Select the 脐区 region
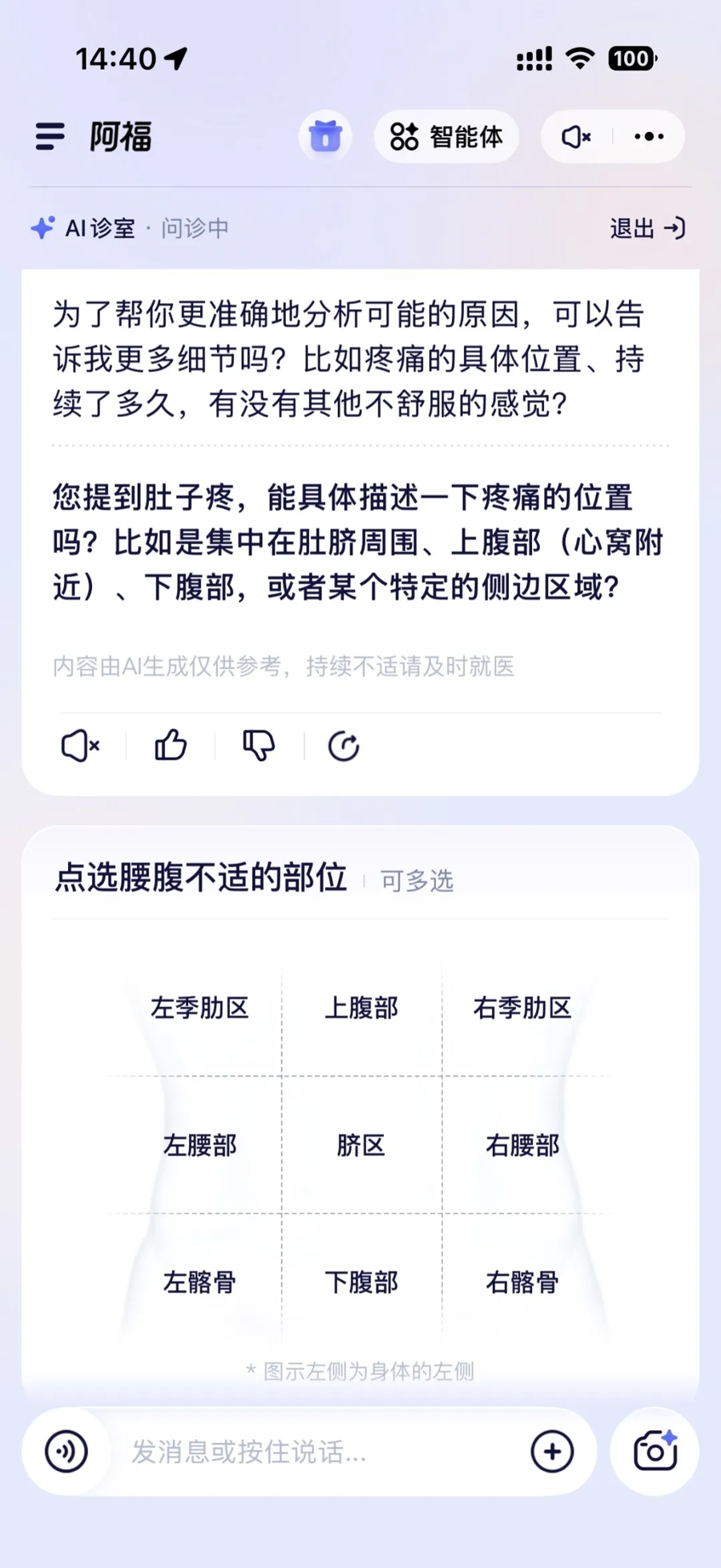This screenshot has height=1568, width=721. [361, 1145]
